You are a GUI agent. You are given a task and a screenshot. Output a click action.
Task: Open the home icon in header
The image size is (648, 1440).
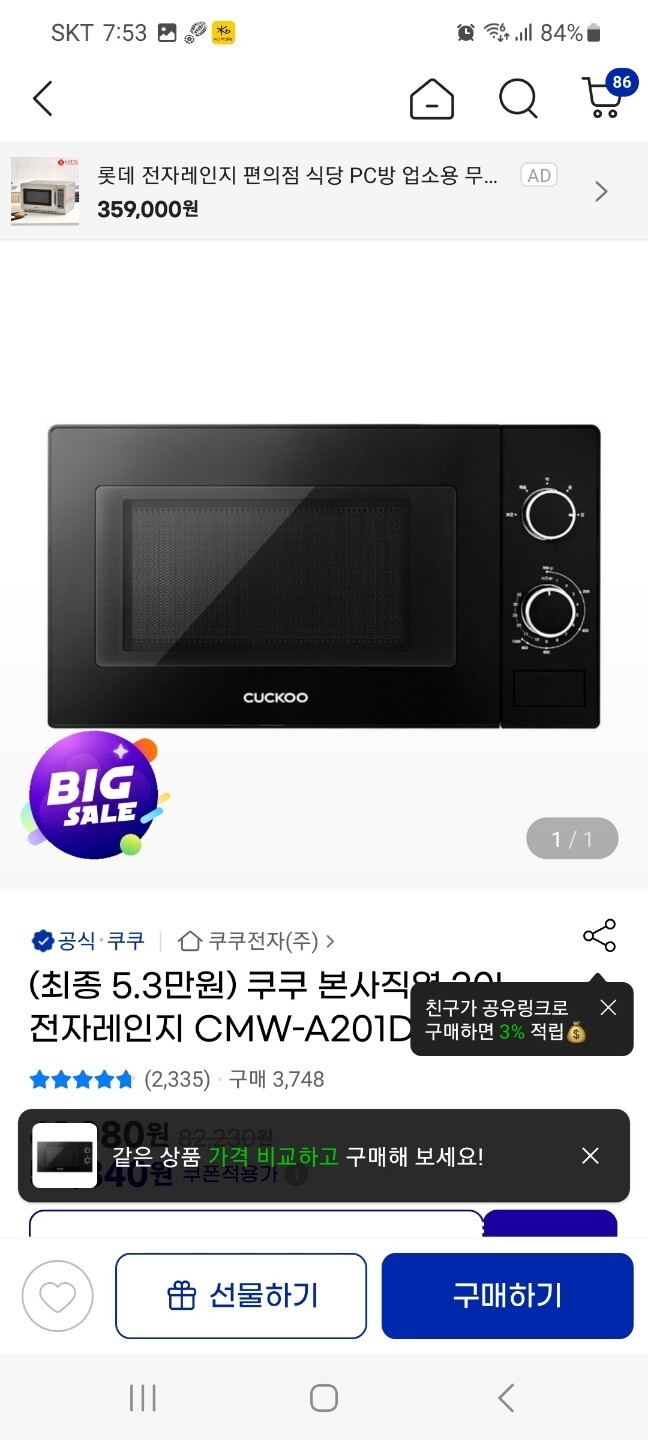(432, 99)
